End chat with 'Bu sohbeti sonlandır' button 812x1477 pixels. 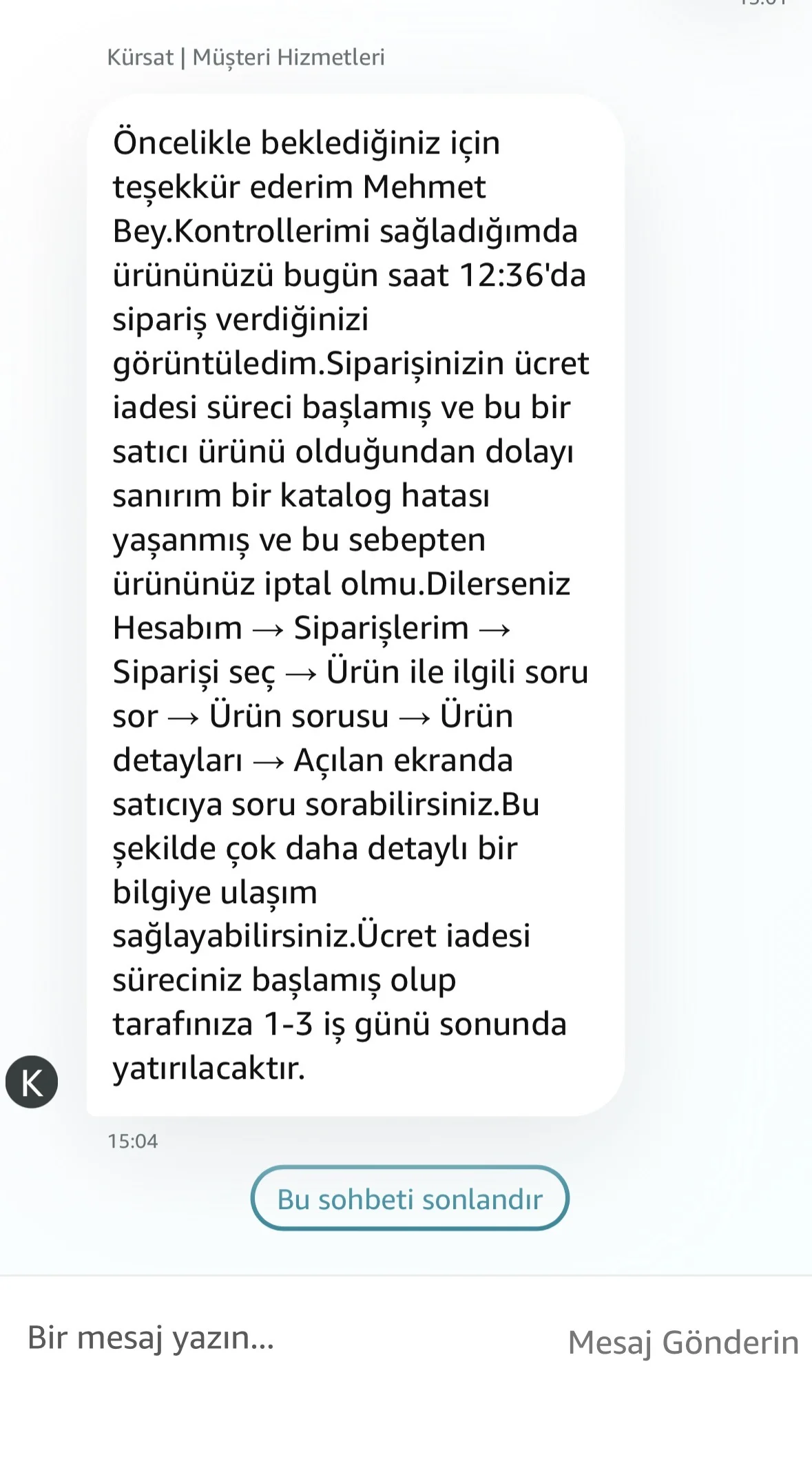point(410,1198)
